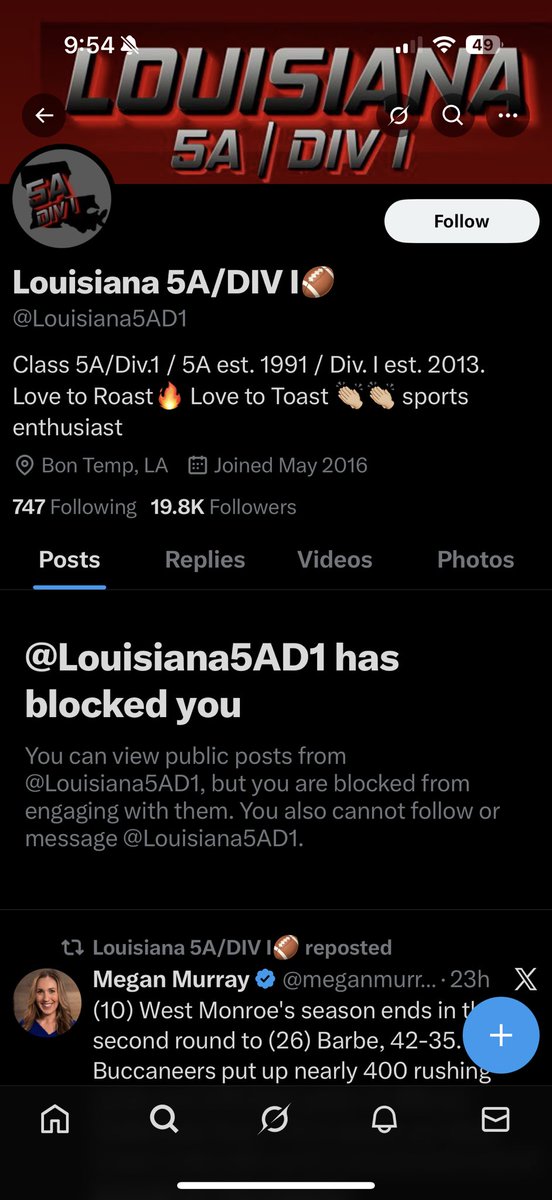Tap the Follow button
This screenshot has height=1200, width=552.
(x=462, y=221)
